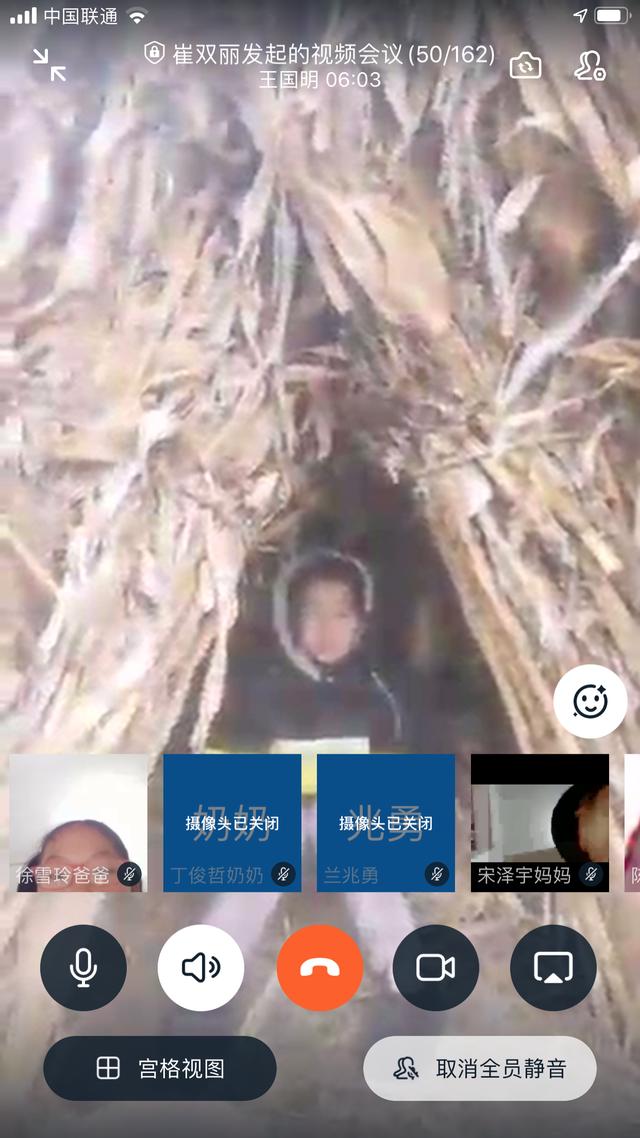This screenshot has height=1138, width=640.
Task: Select 宋泽宇妈妈's video tile
Action: point(540,822)
